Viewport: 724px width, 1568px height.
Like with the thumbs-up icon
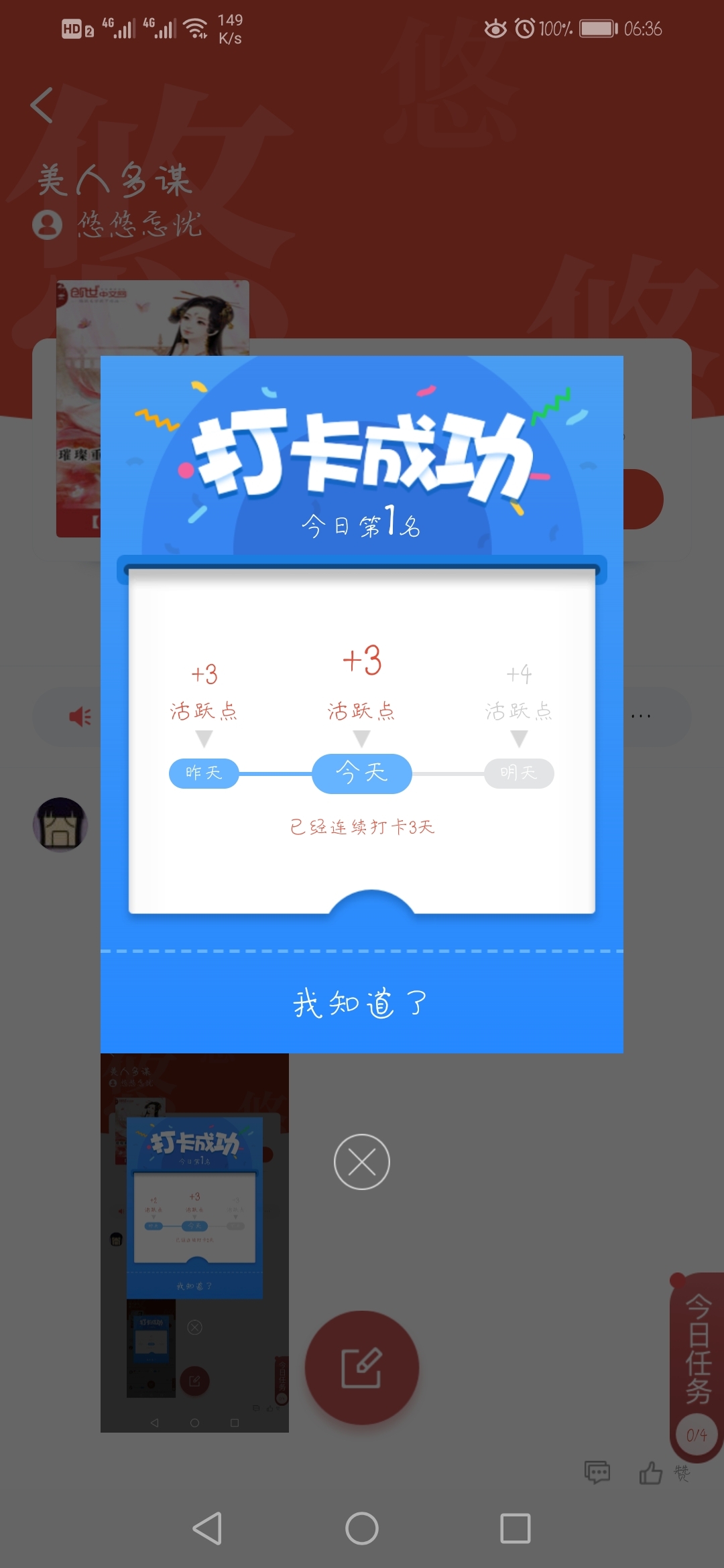651,1472
